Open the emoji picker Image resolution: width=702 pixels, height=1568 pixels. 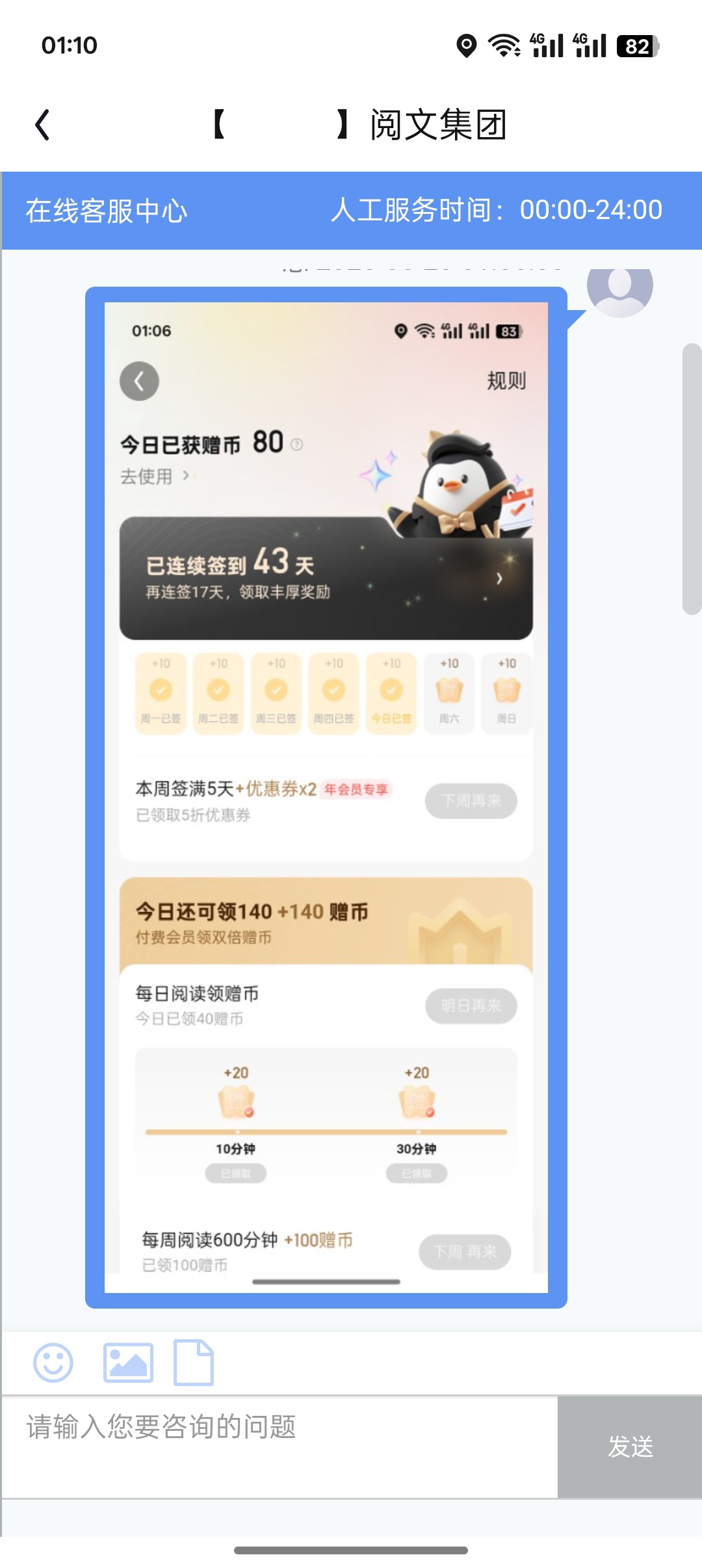click(x=53, y=1363)
